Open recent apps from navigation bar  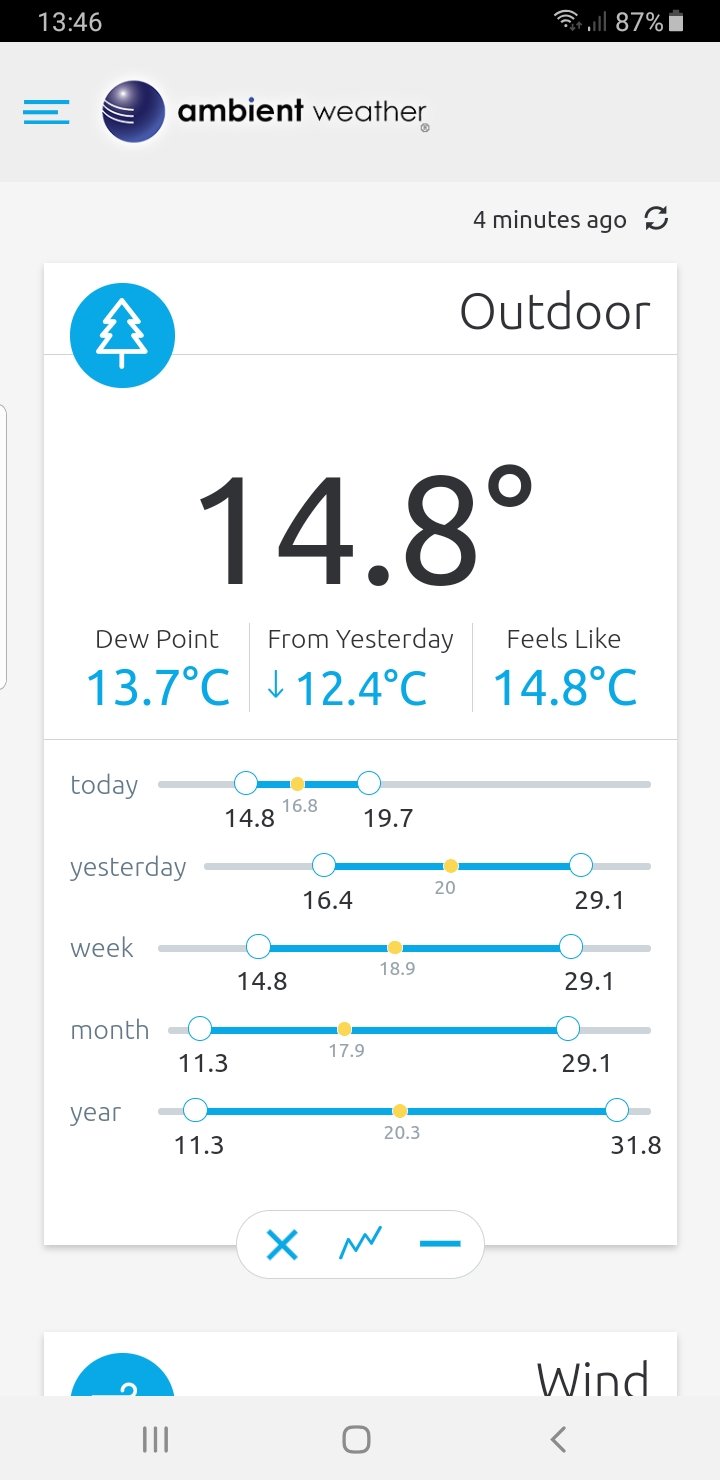click(155, 1439)
